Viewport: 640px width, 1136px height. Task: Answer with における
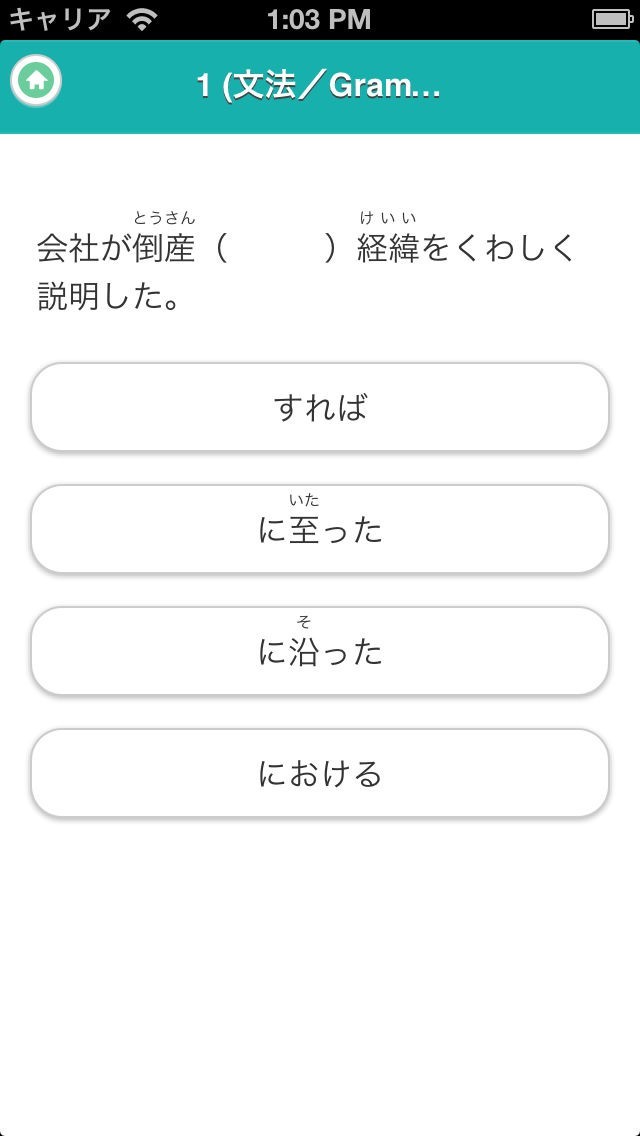[320, 773]
